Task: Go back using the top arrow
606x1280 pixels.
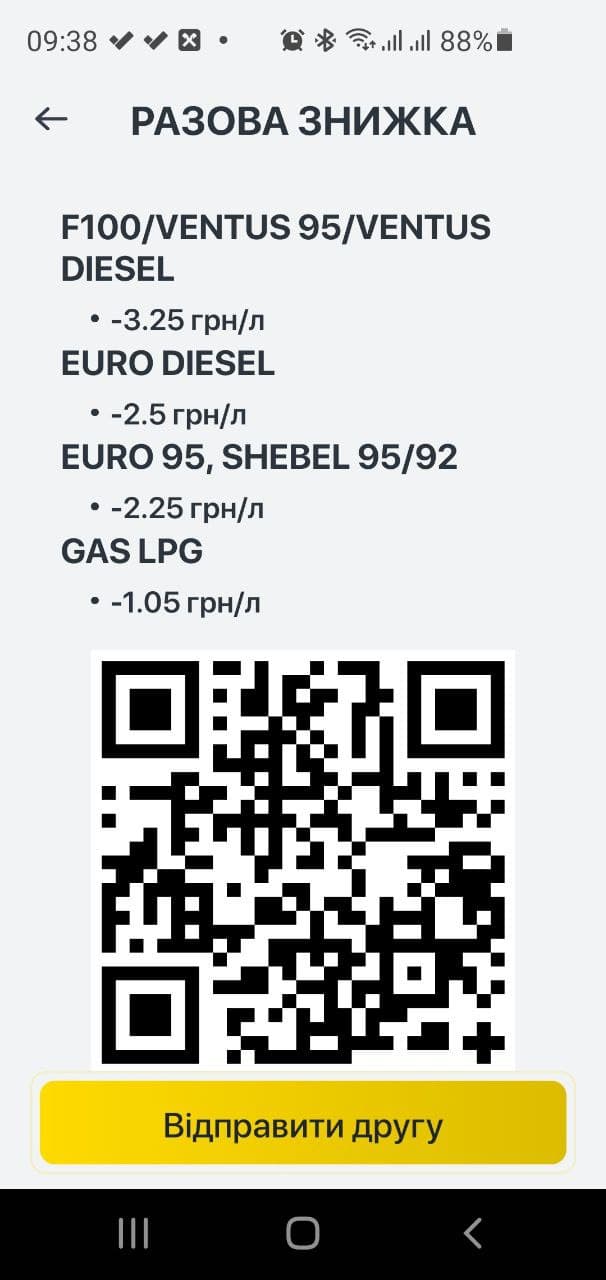Action: (50, 119)
